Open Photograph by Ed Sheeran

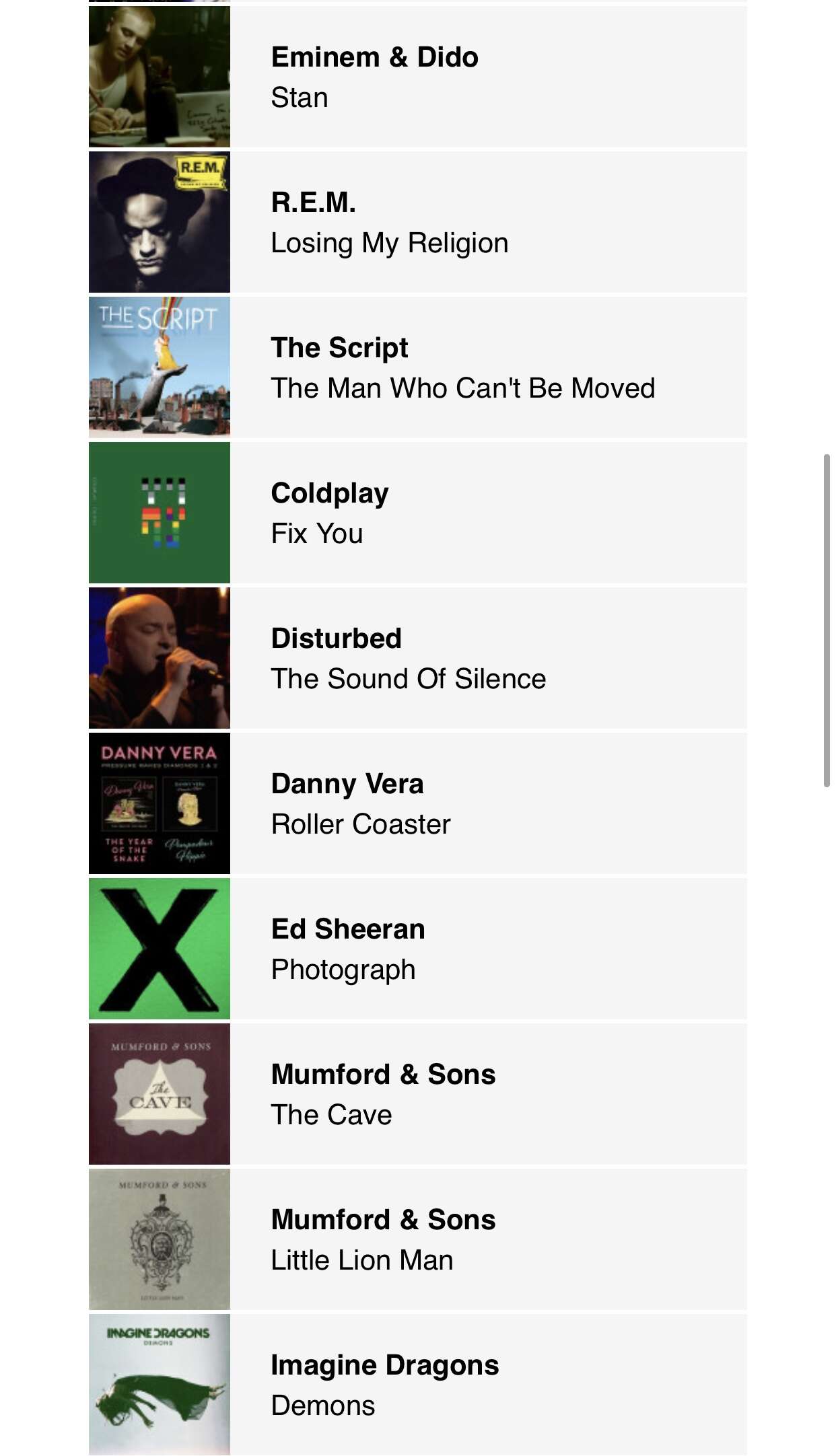click(x=417, y=949)
